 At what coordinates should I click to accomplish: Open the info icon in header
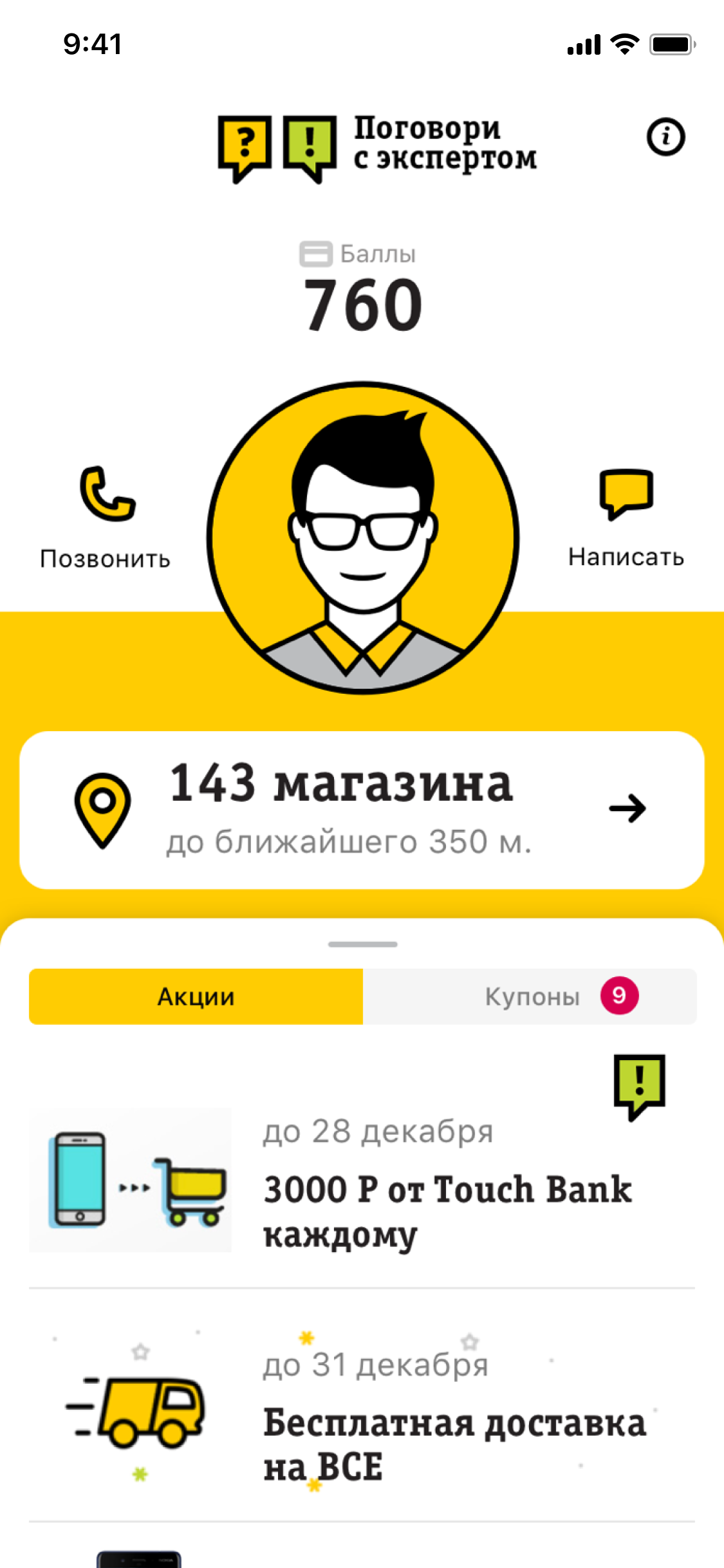point(665,136)
